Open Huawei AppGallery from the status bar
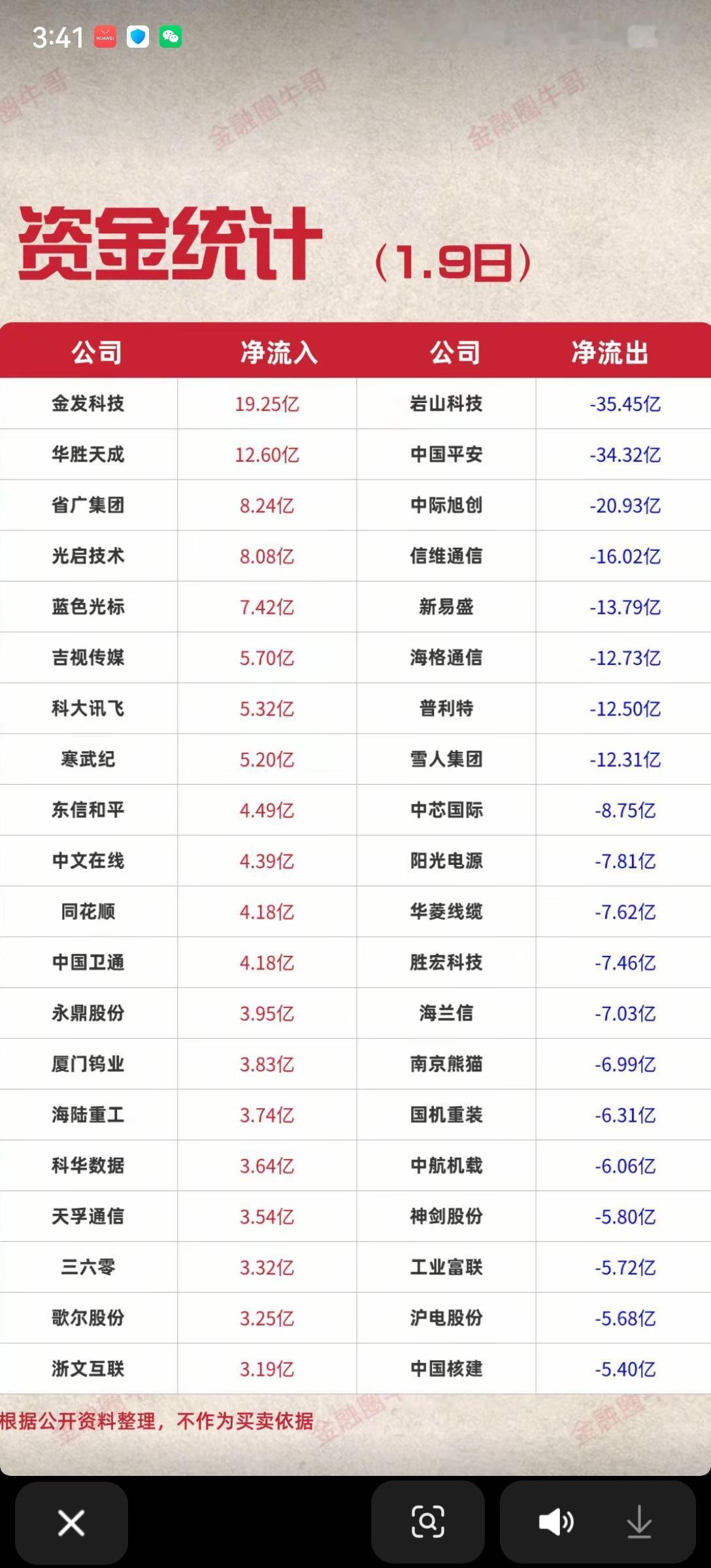Screen dimensions: 711x1568 click(x=105, y=37)
